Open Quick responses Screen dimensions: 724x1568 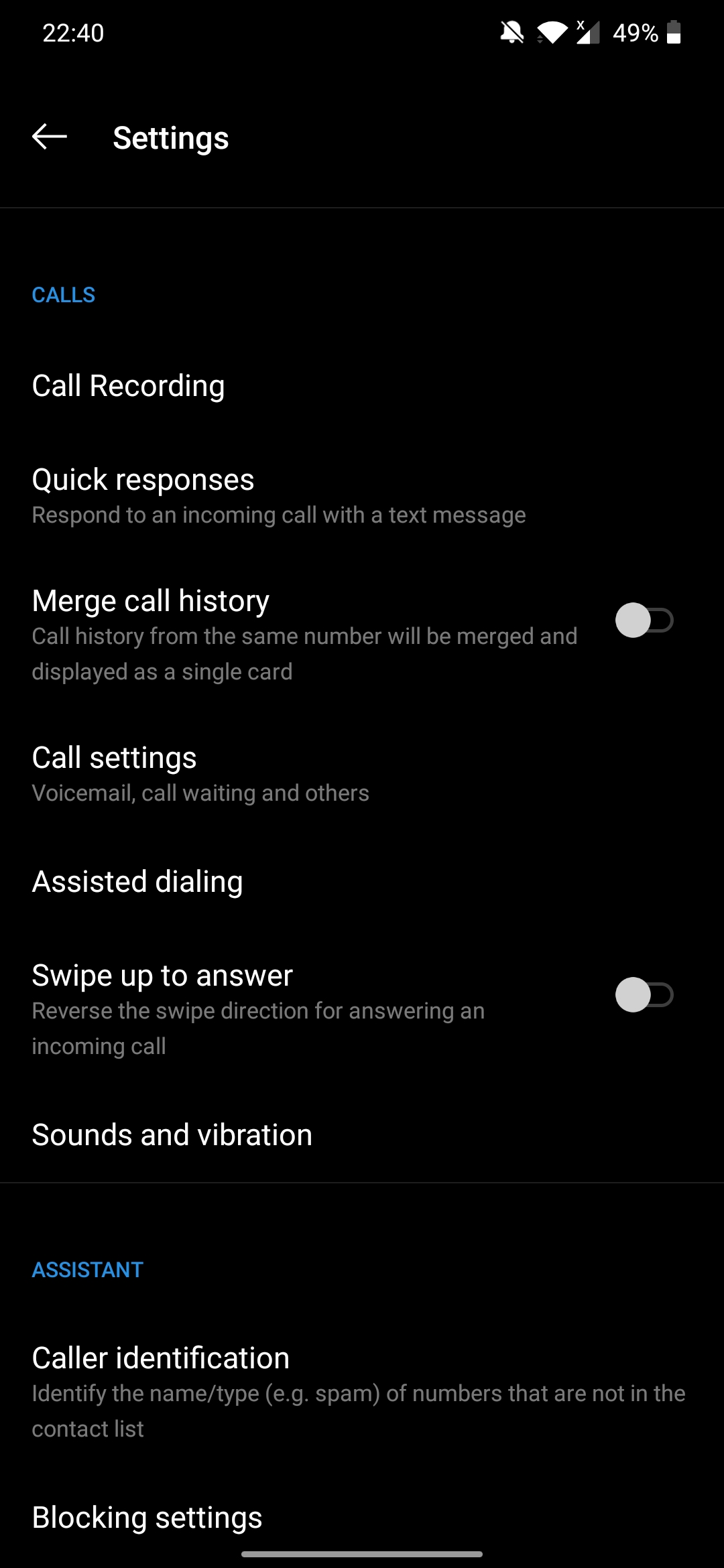pos(362,496)
